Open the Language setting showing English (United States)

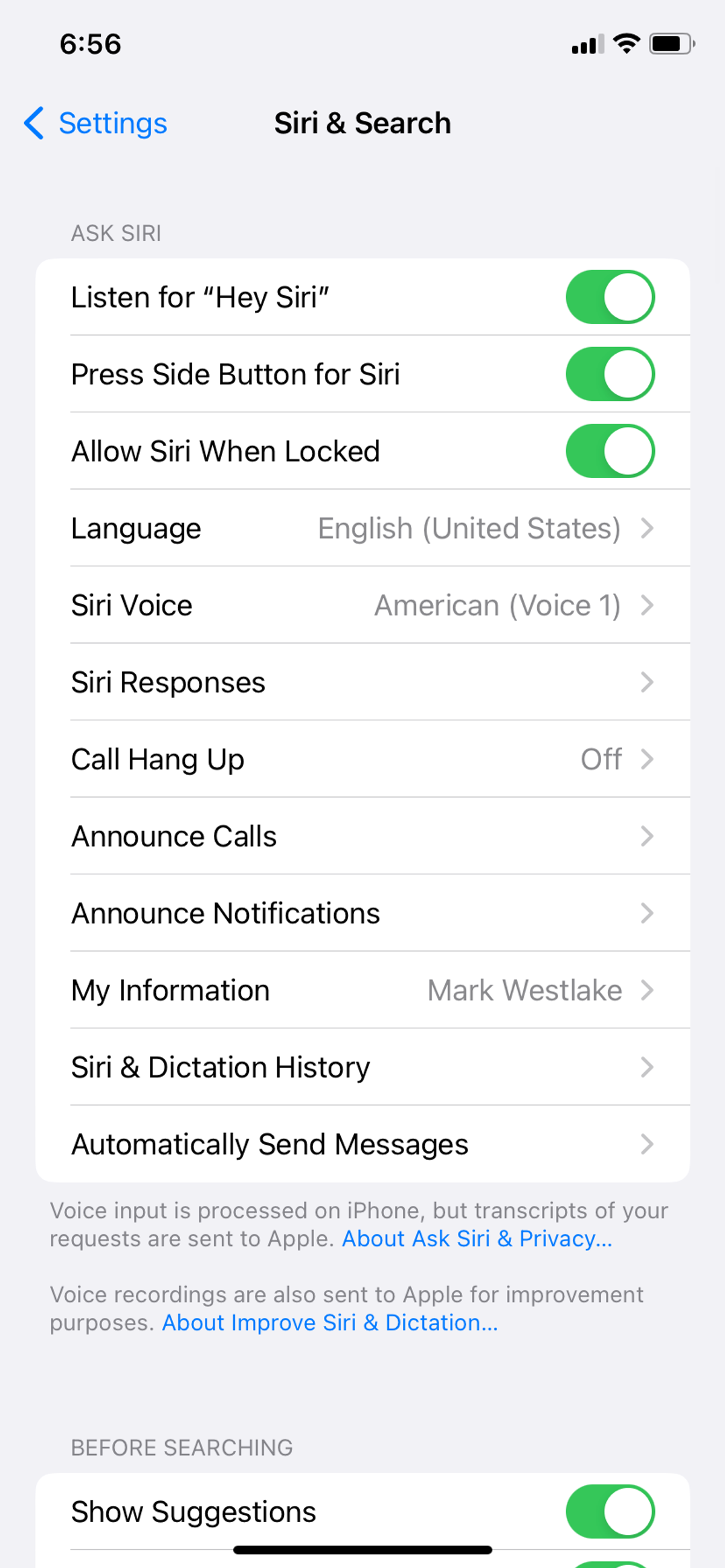click(x=362, y=528)
